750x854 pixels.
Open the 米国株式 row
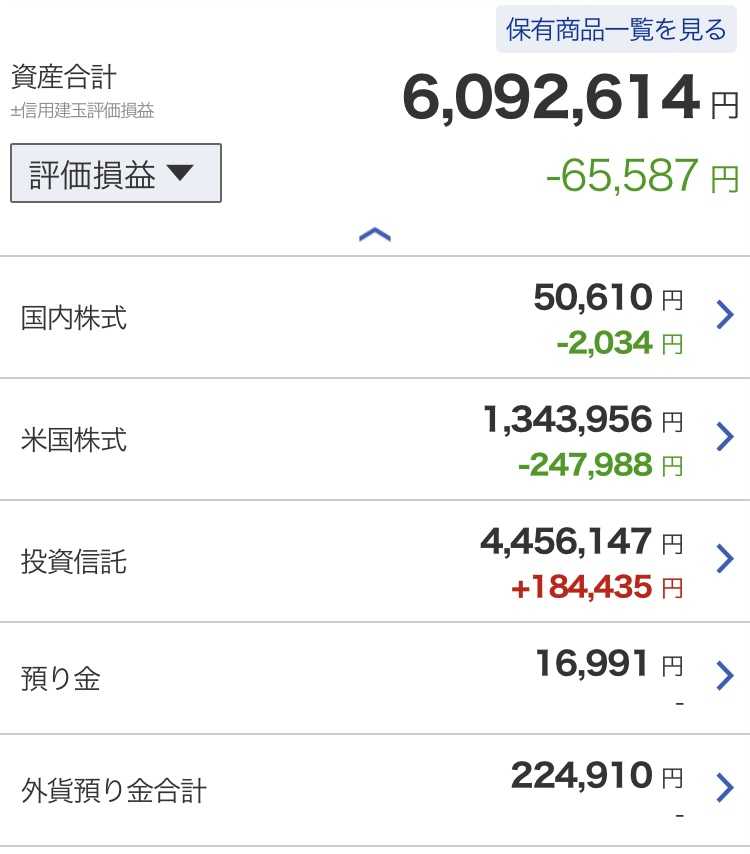click(375, 439)
